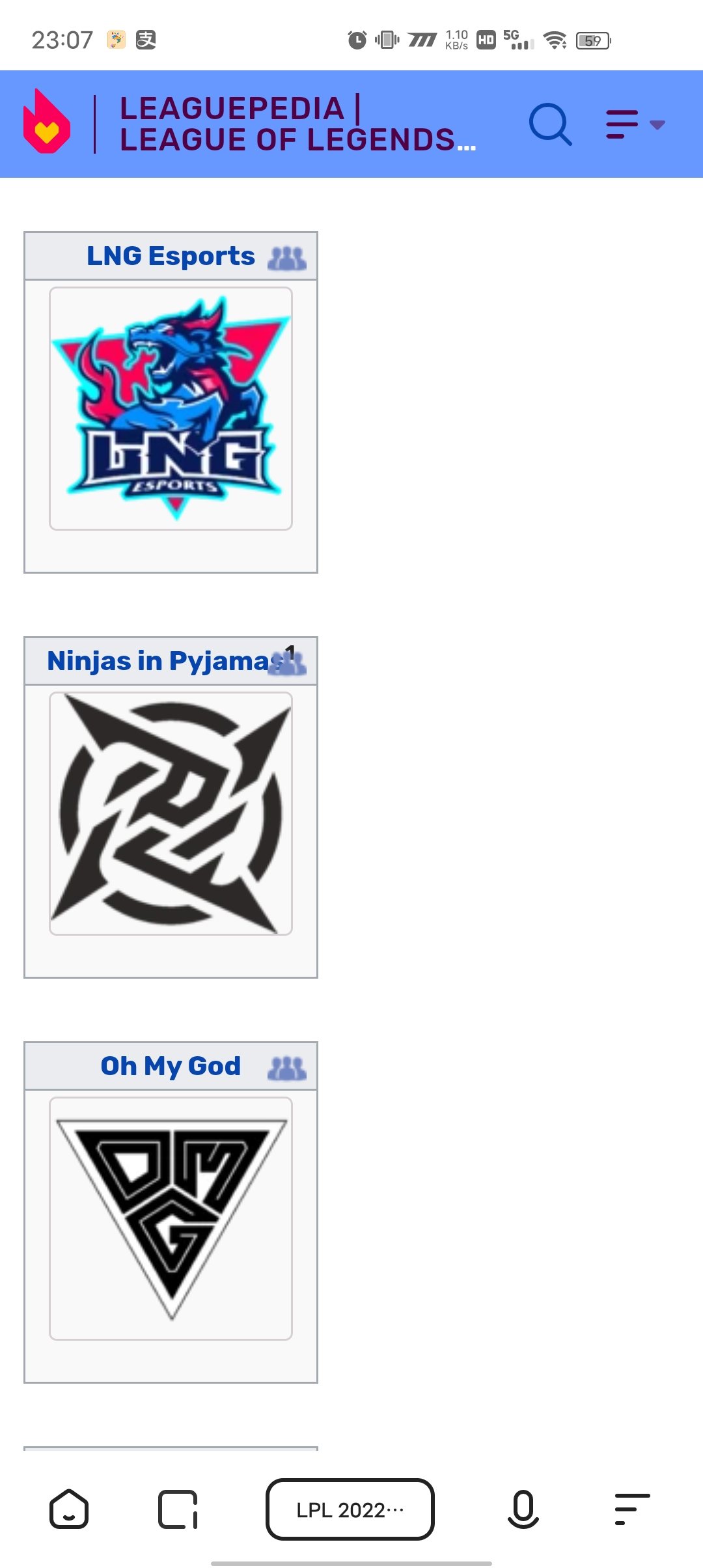Open the LNG Esports team link
This screenshot has width=703, height=1568.
[171, 256]
